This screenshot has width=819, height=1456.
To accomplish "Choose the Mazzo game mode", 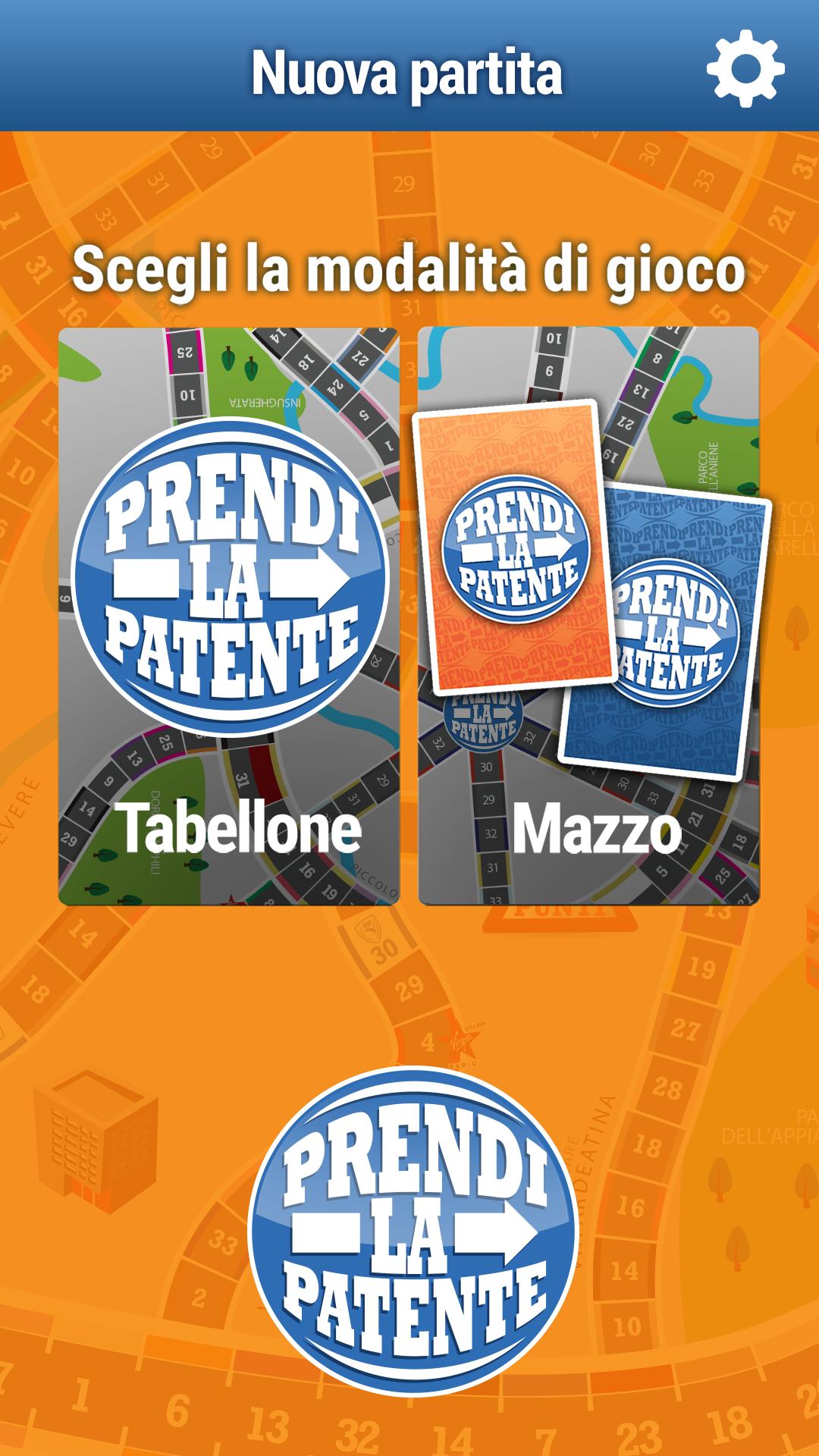I will pyautogui.click(x=588, y=616).
